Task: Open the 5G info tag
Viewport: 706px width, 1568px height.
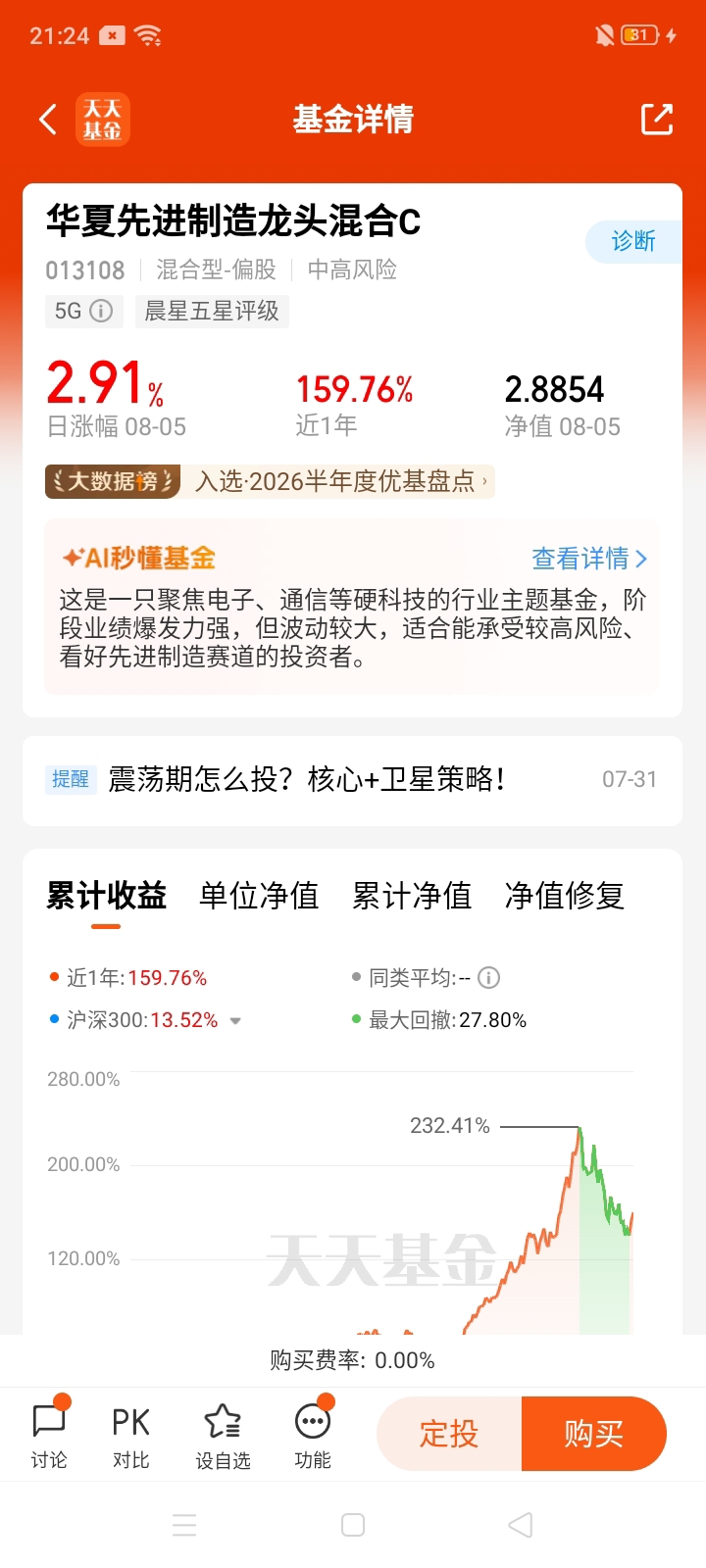Action: pos(83,311)
